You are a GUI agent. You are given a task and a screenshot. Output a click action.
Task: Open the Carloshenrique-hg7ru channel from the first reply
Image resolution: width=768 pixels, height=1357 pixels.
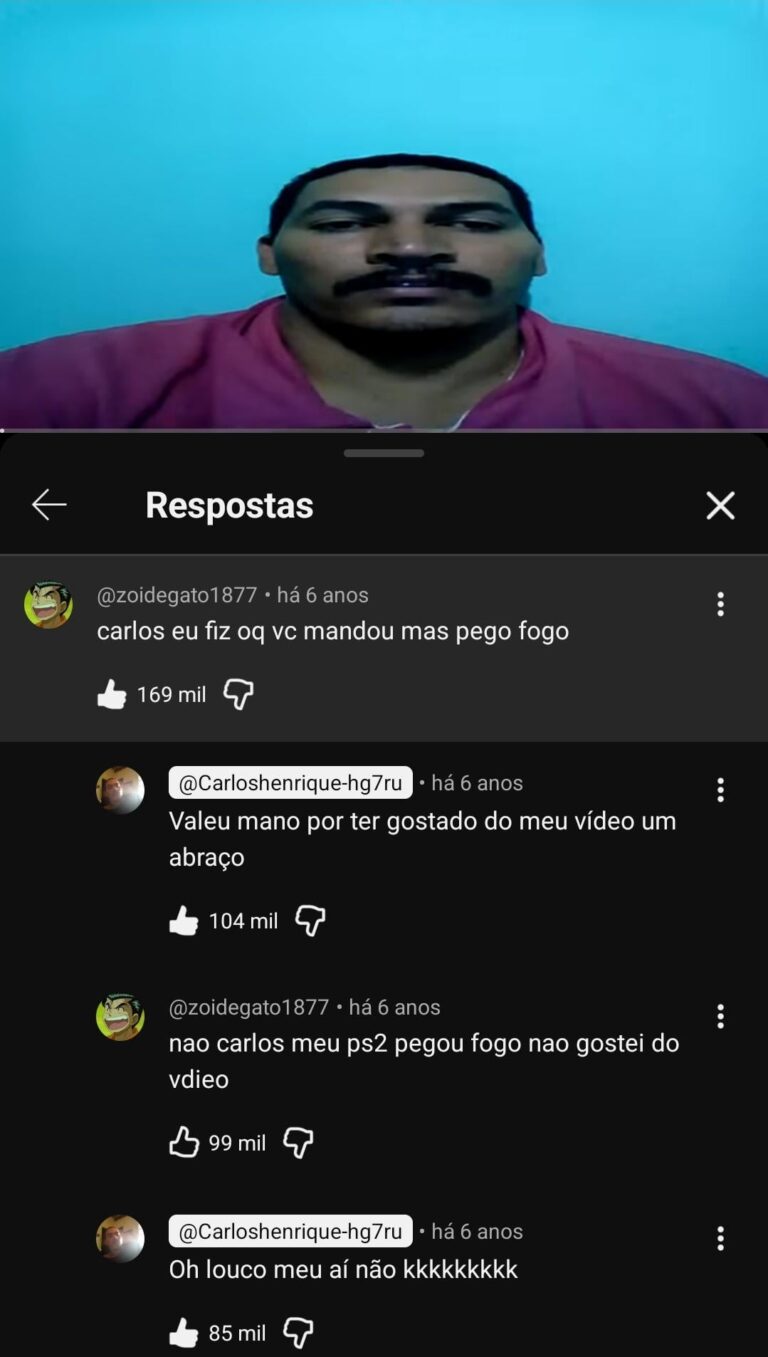[x=290, y=783]
